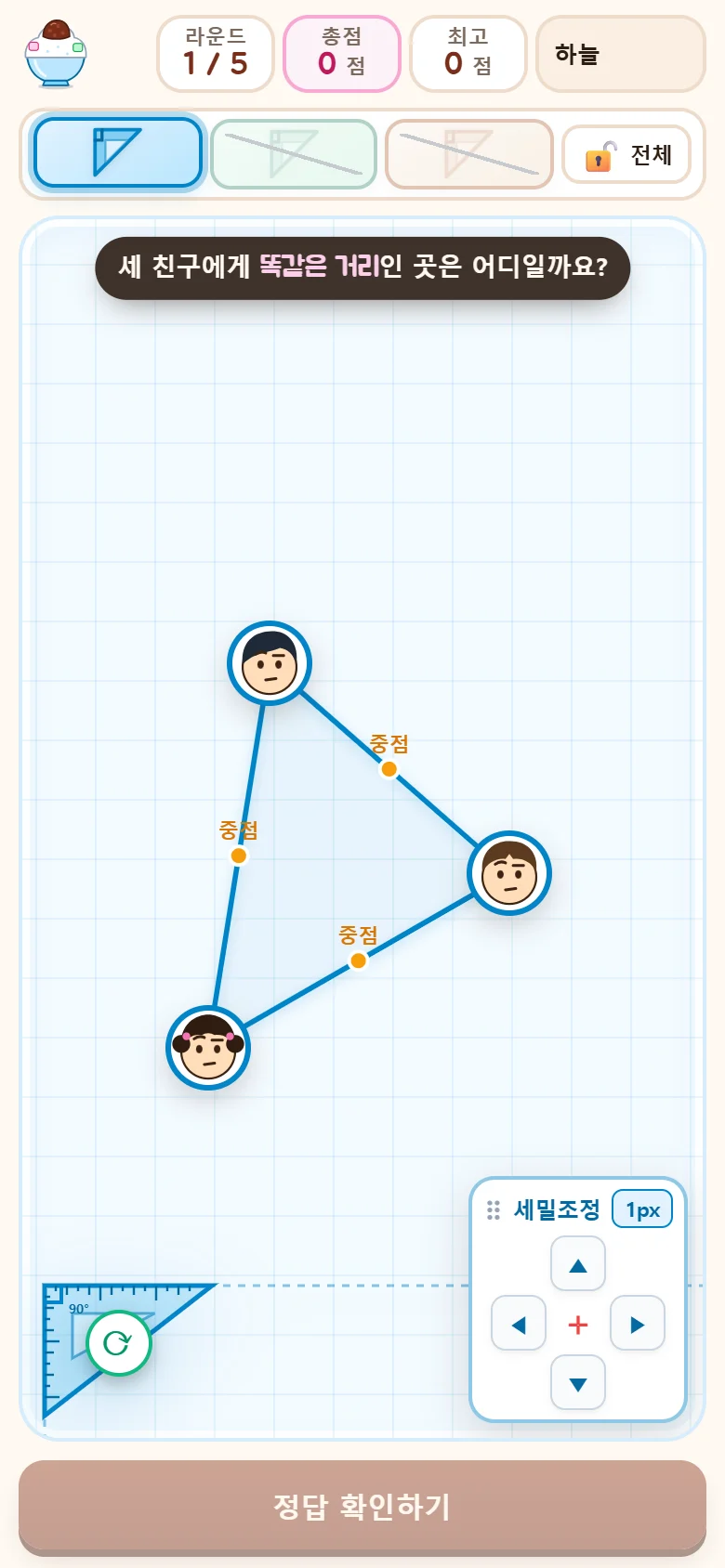
Task: Rotate the set square with green button
Action: pos(119,1343)
